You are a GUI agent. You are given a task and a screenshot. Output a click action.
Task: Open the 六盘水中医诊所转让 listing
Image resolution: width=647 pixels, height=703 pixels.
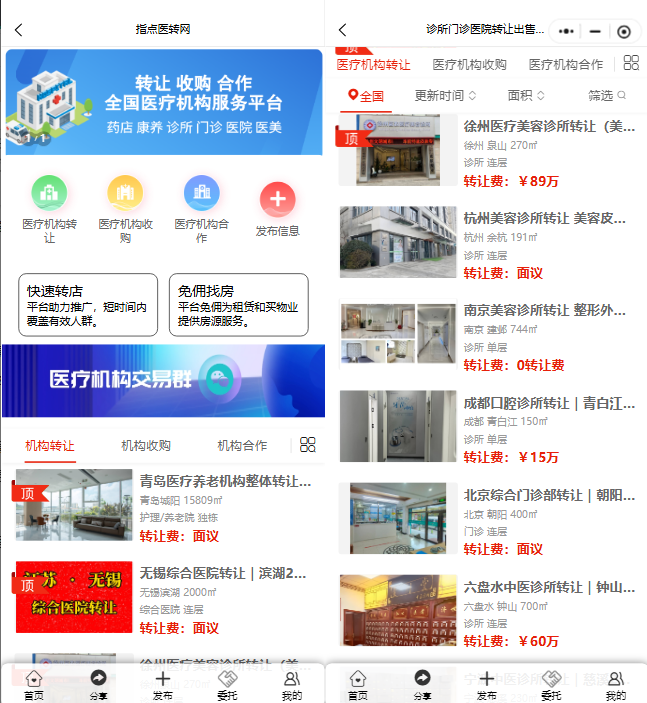tap(549, 588)
